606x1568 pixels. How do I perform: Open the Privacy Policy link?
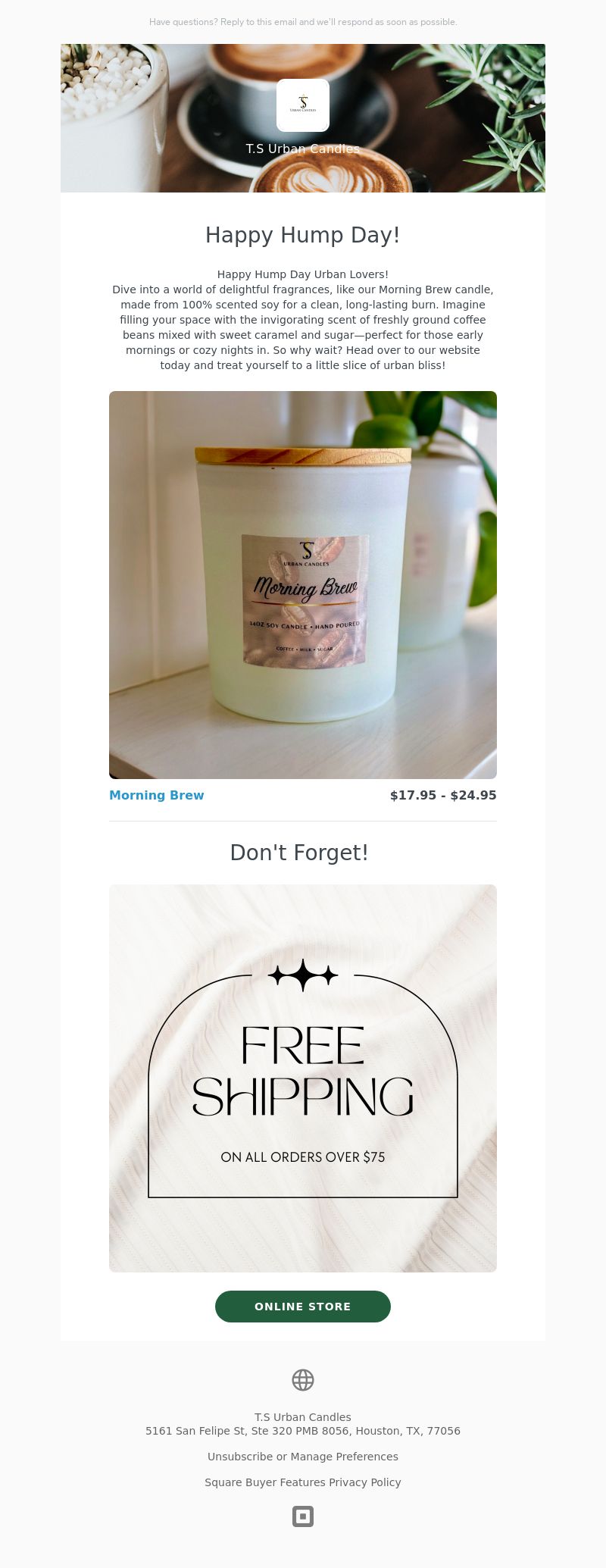[365, 1482]
